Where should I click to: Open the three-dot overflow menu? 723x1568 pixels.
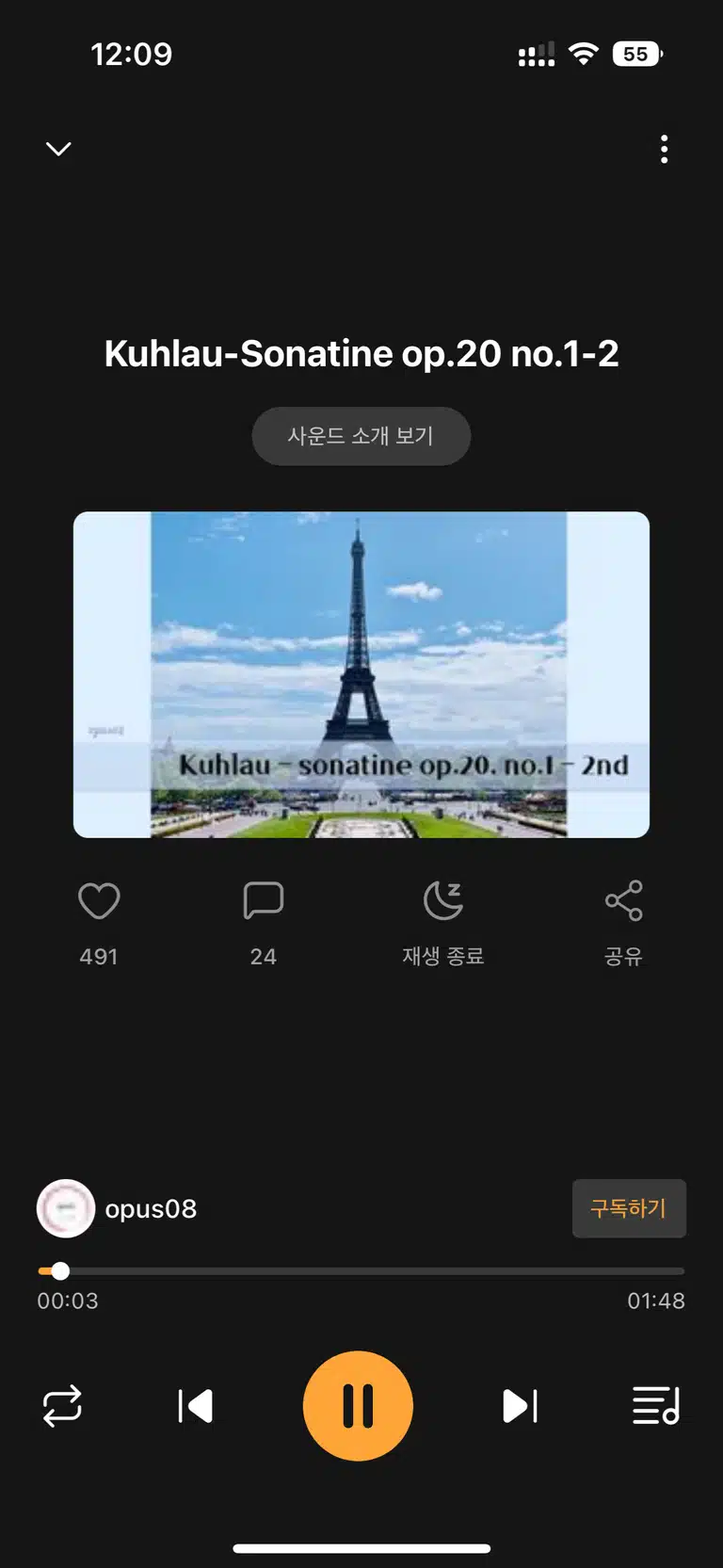[x=665, y=149]
